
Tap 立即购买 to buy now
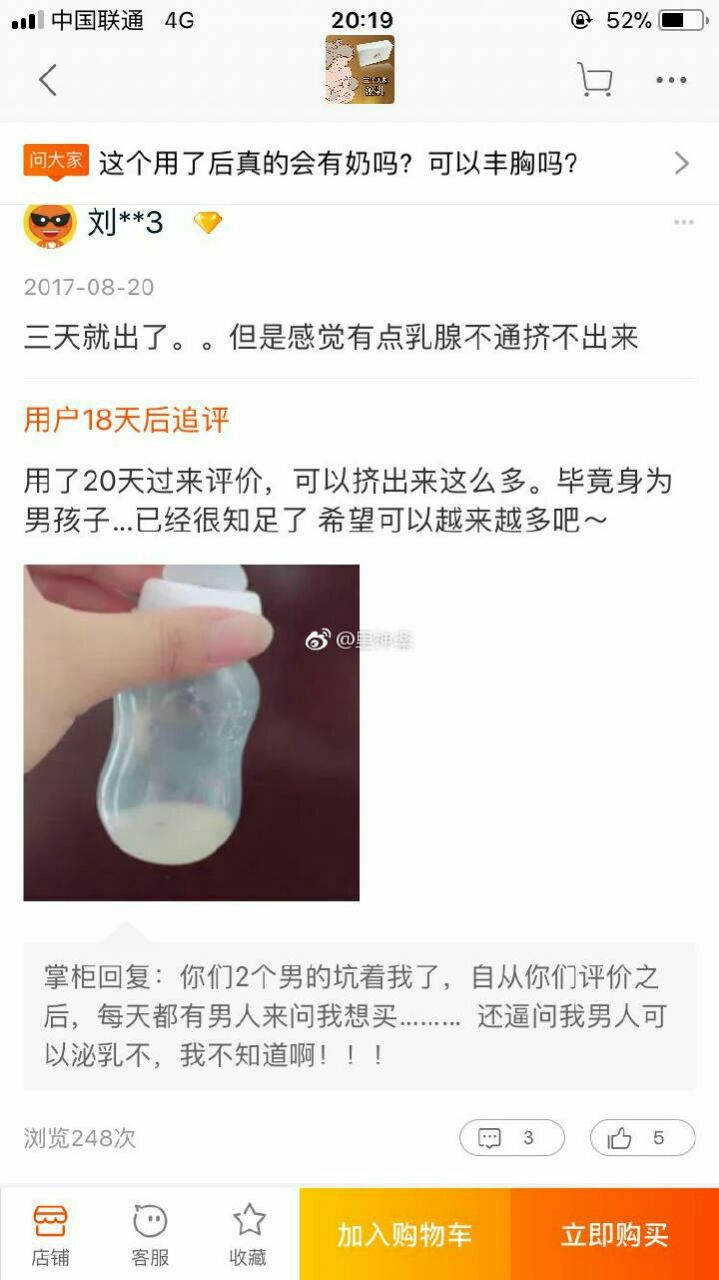click(614, 1235)
